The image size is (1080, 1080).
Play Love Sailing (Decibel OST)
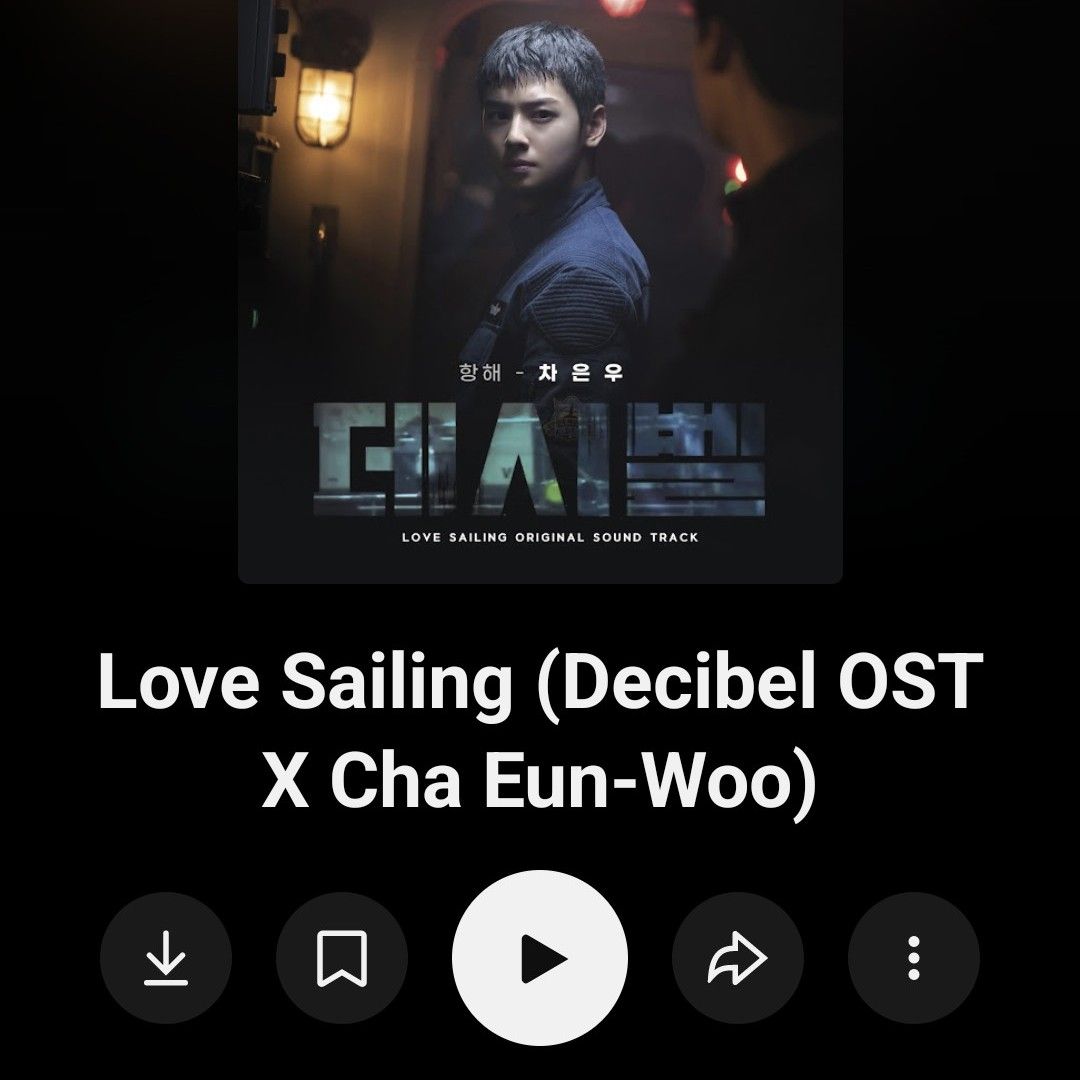(x=540, y=958)
